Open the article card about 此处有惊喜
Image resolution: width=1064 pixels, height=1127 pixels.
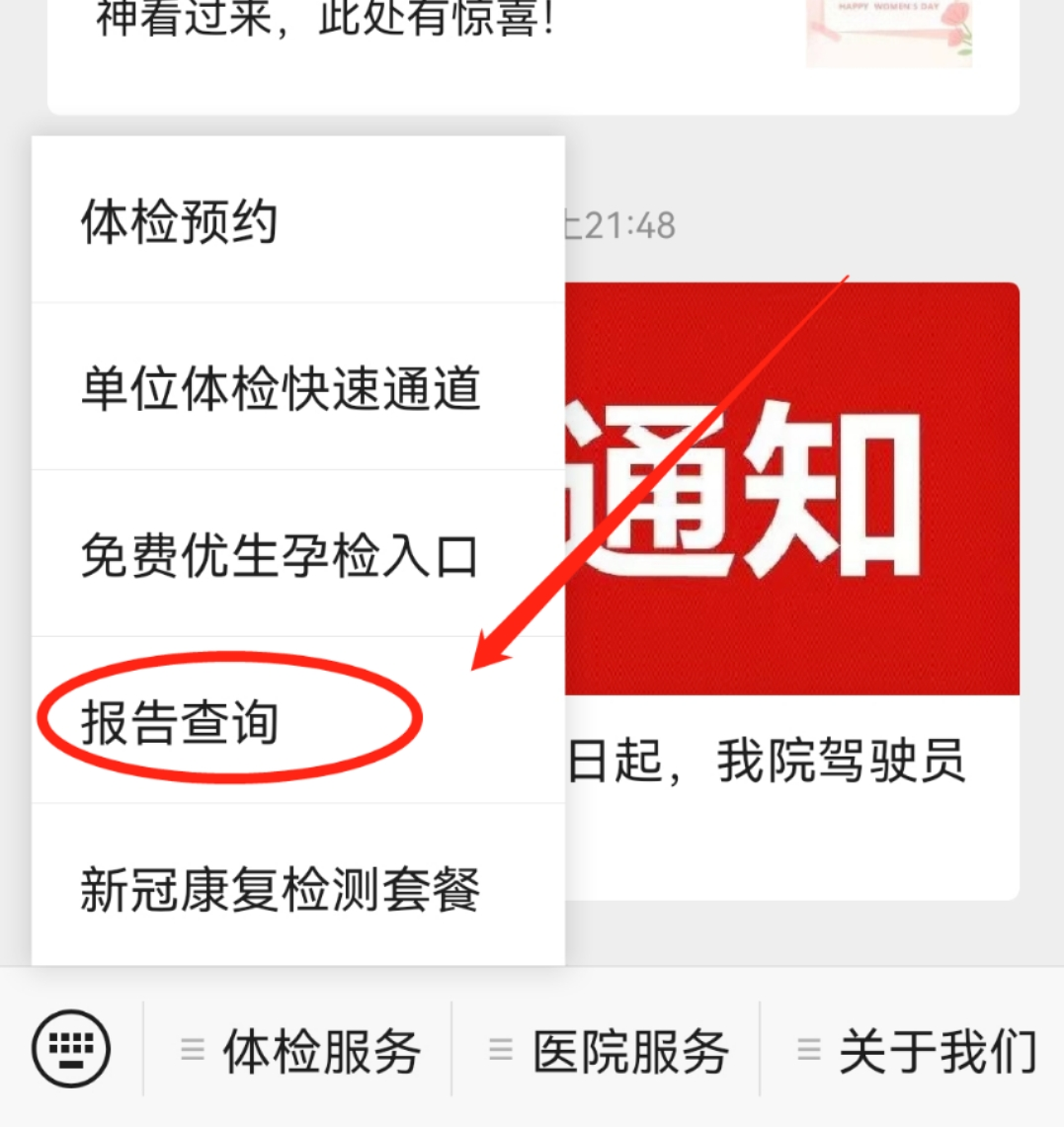pos(533,56)
